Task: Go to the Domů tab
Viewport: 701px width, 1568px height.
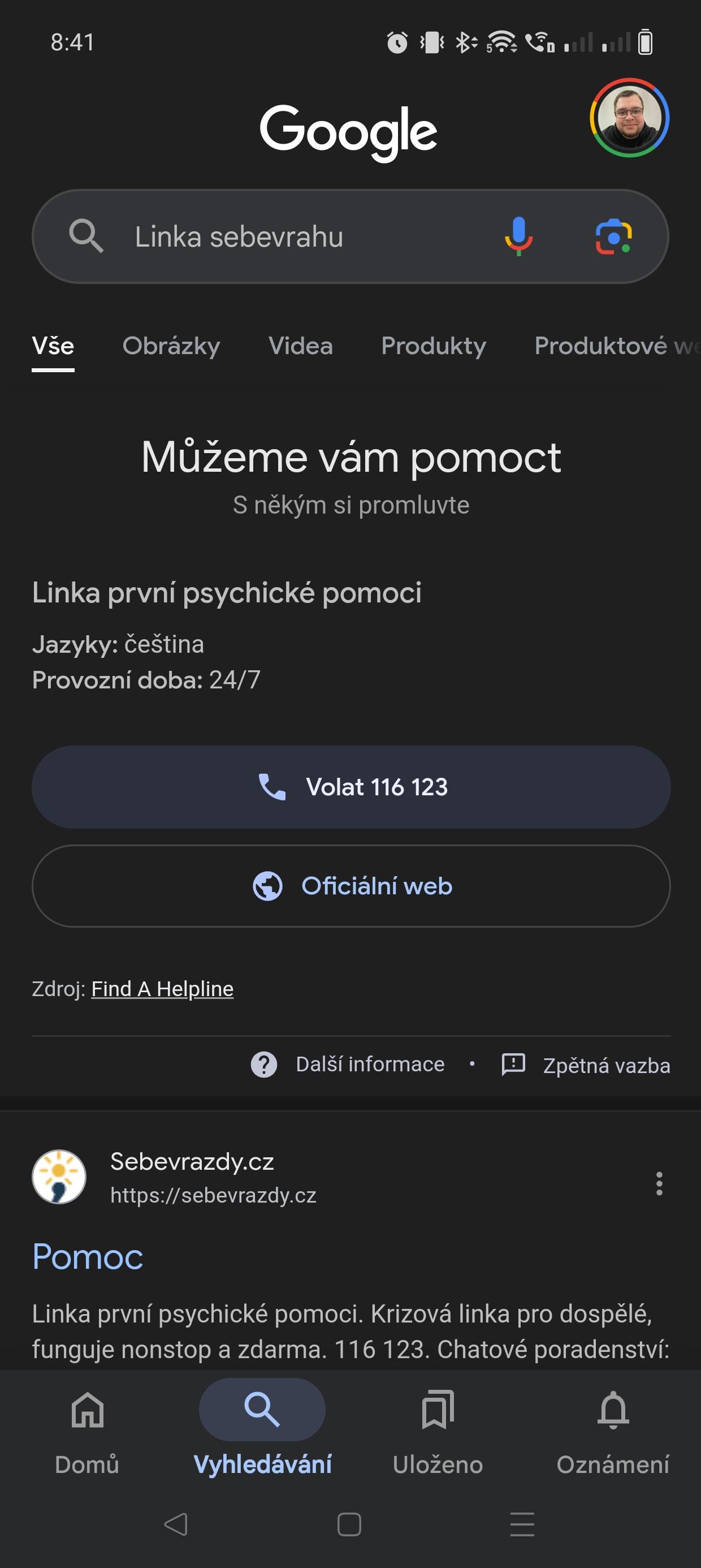Action: coord(87,1424)
